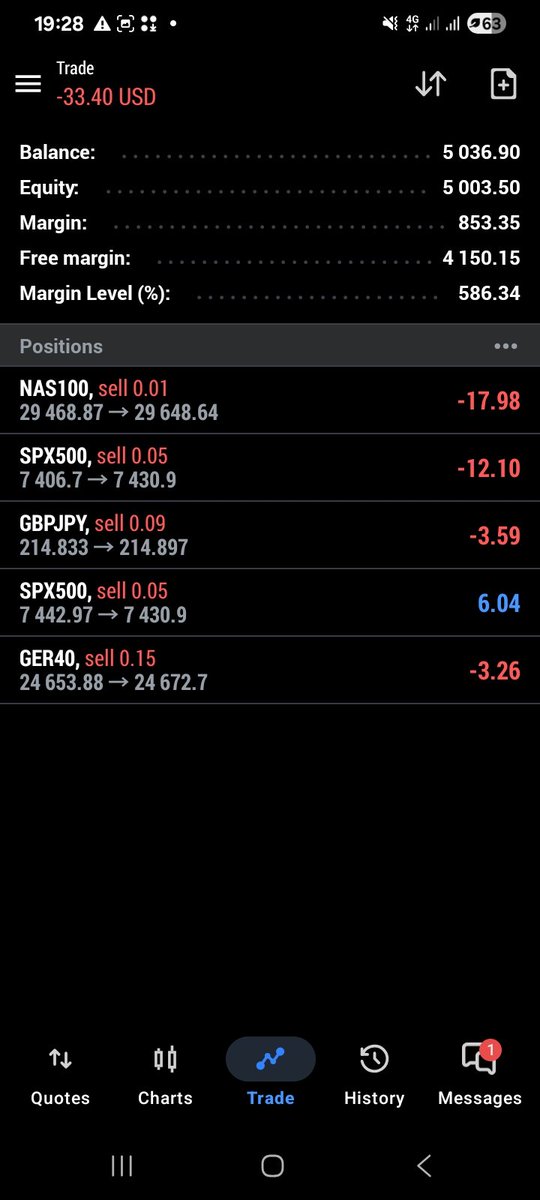
Task: Open the NAS100 sell 0.01 position
Action: [x=270, y=400]
